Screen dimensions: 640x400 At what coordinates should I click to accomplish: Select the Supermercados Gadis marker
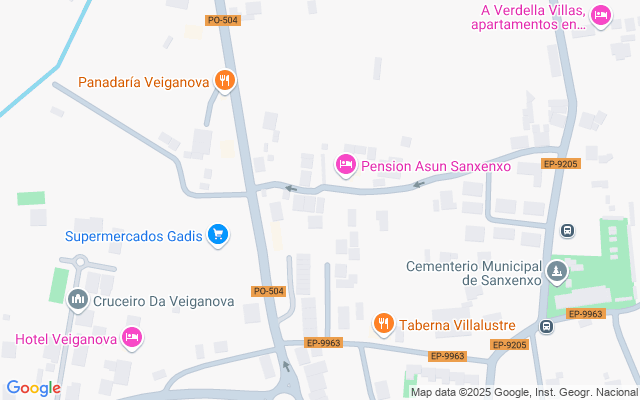[x=218, y=236]
